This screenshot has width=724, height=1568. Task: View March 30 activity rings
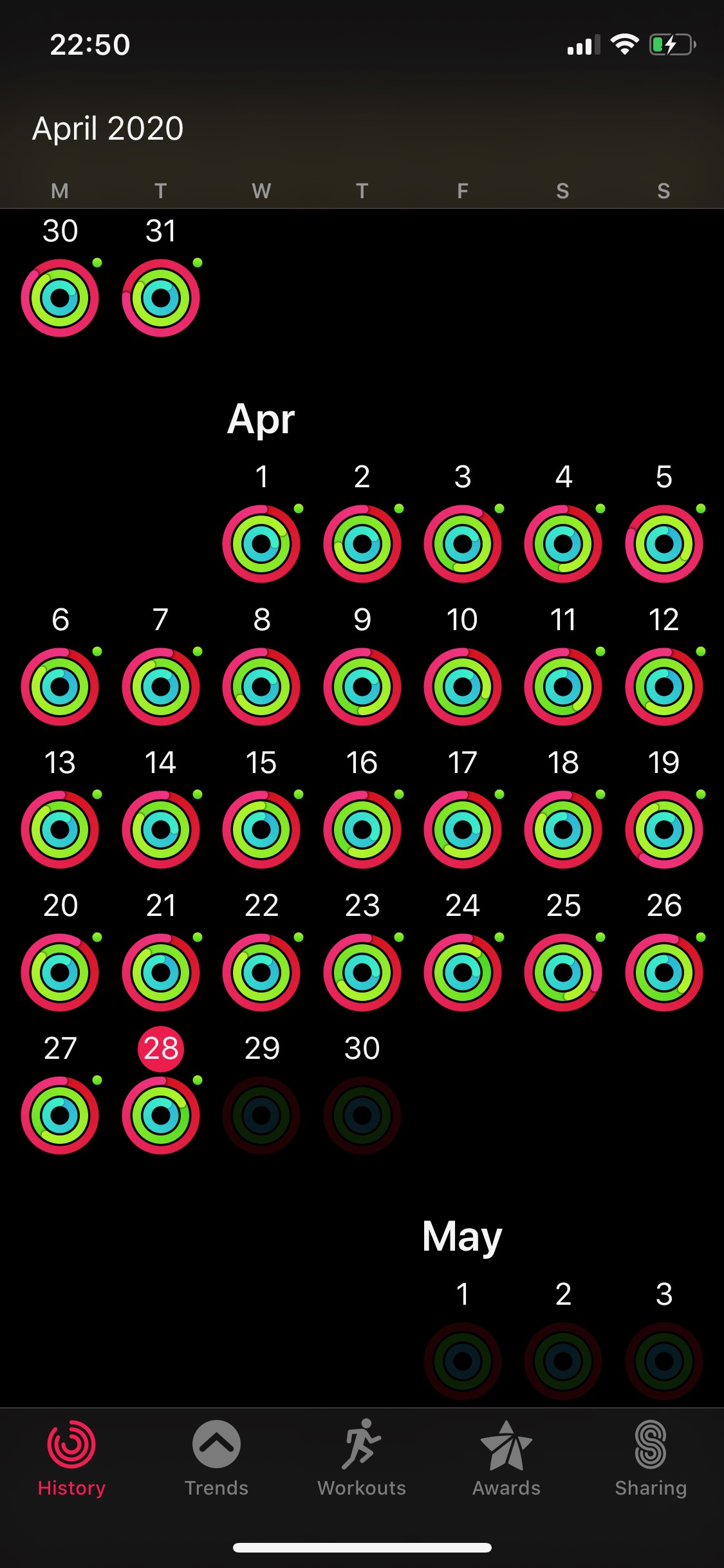click(60, 298)
